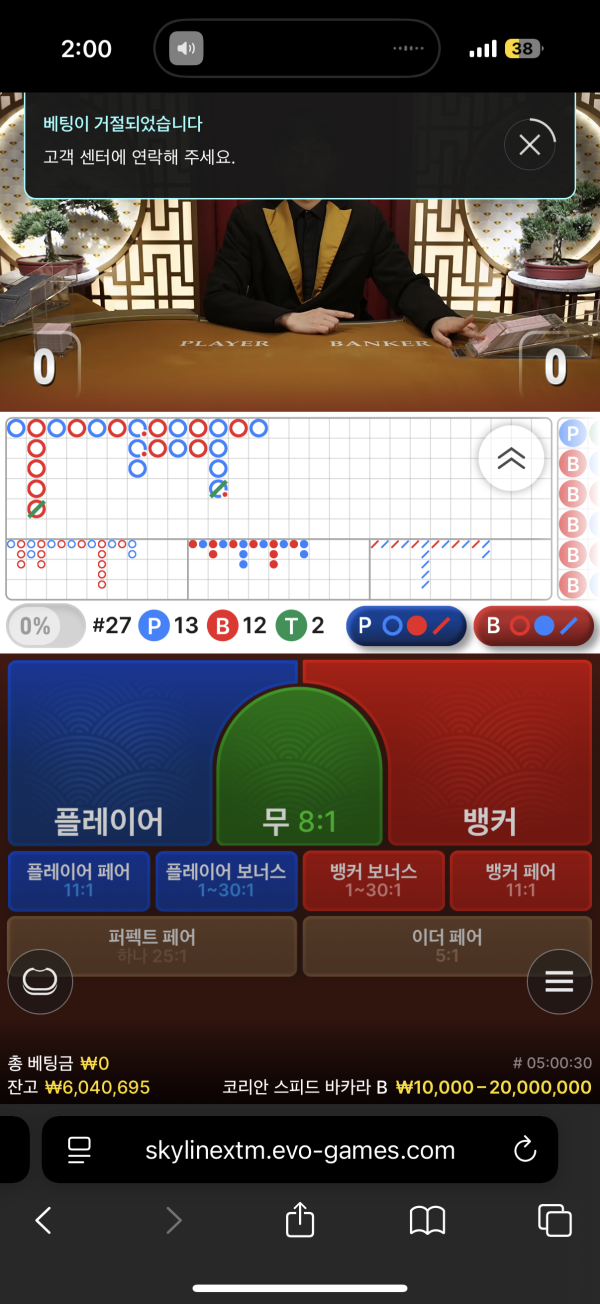Place a 뱅커 페어 side bet
This screenshot has height=1304, width=600.
tap(520, 880)
